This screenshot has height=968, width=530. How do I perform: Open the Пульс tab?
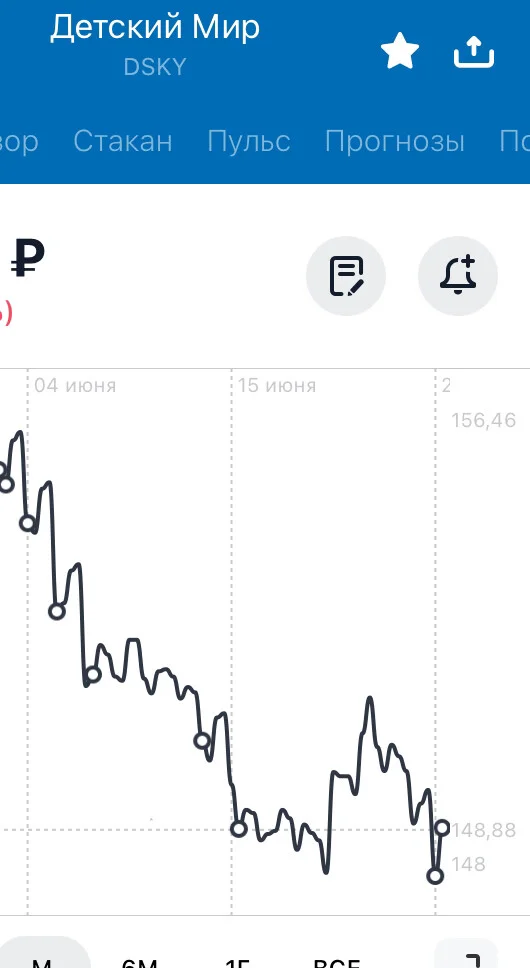249,141
